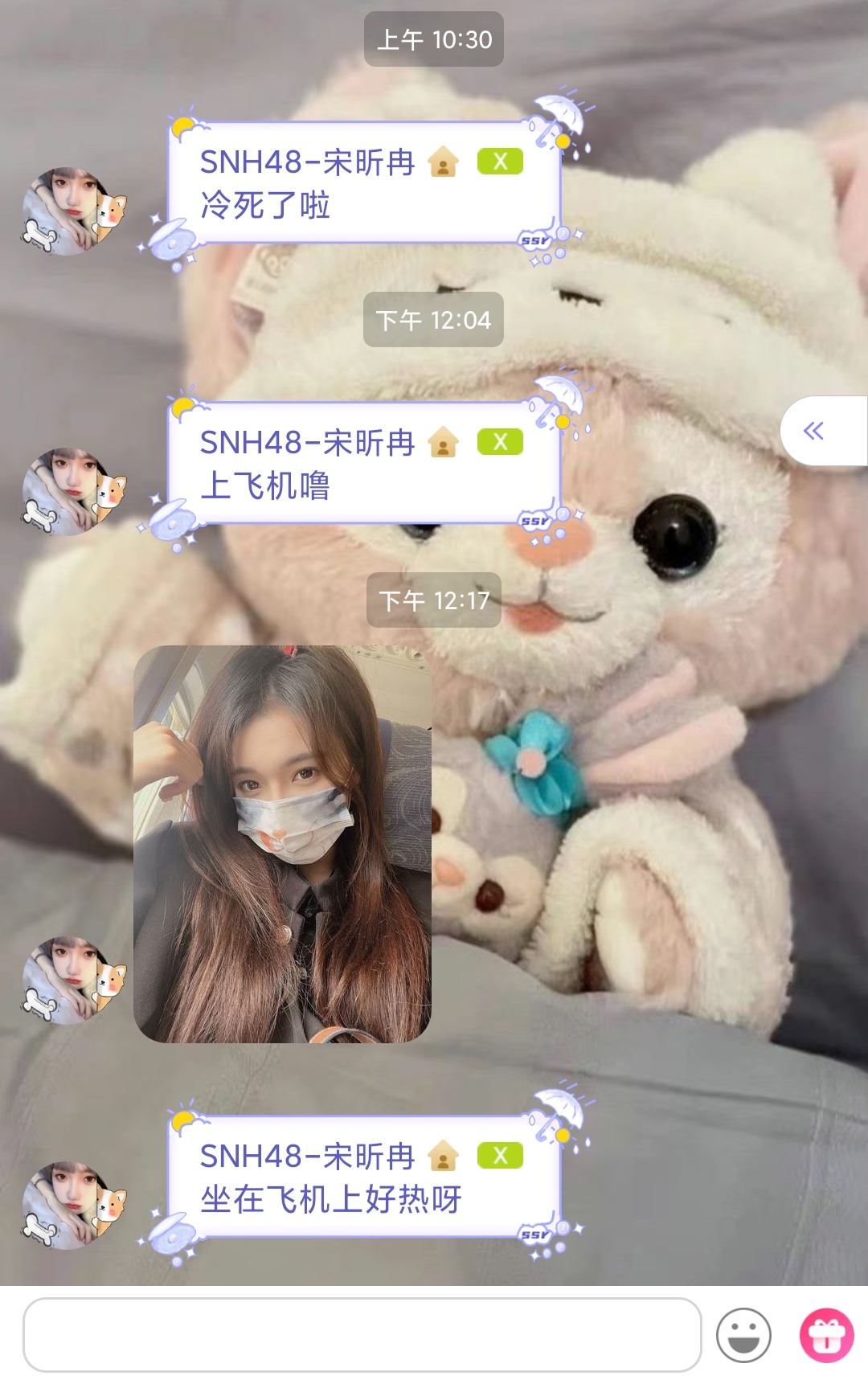Focus the message input field

[362, 1334]
